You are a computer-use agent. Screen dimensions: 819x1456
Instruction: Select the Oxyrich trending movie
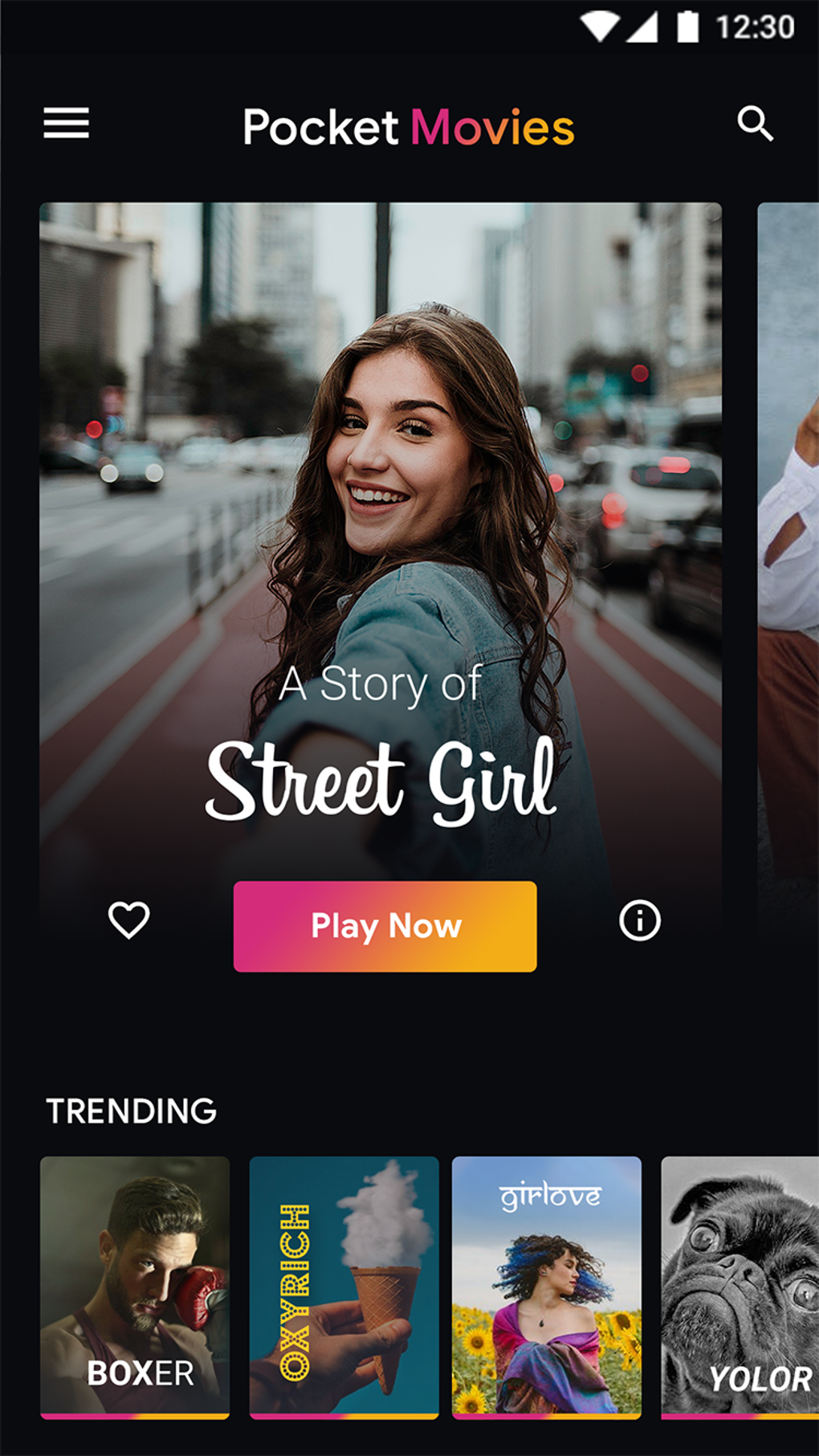pos(344,1287)
